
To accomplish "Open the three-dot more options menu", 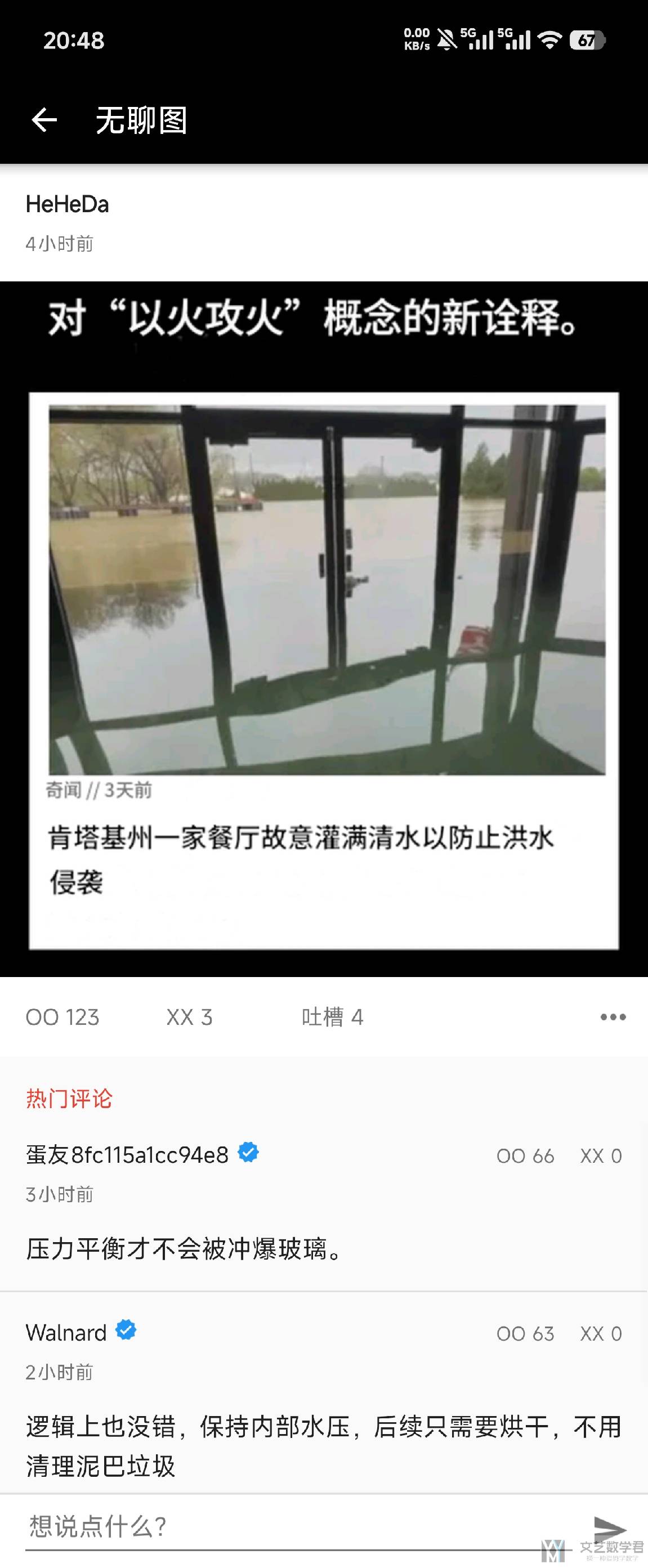I will coord(613,1017).
